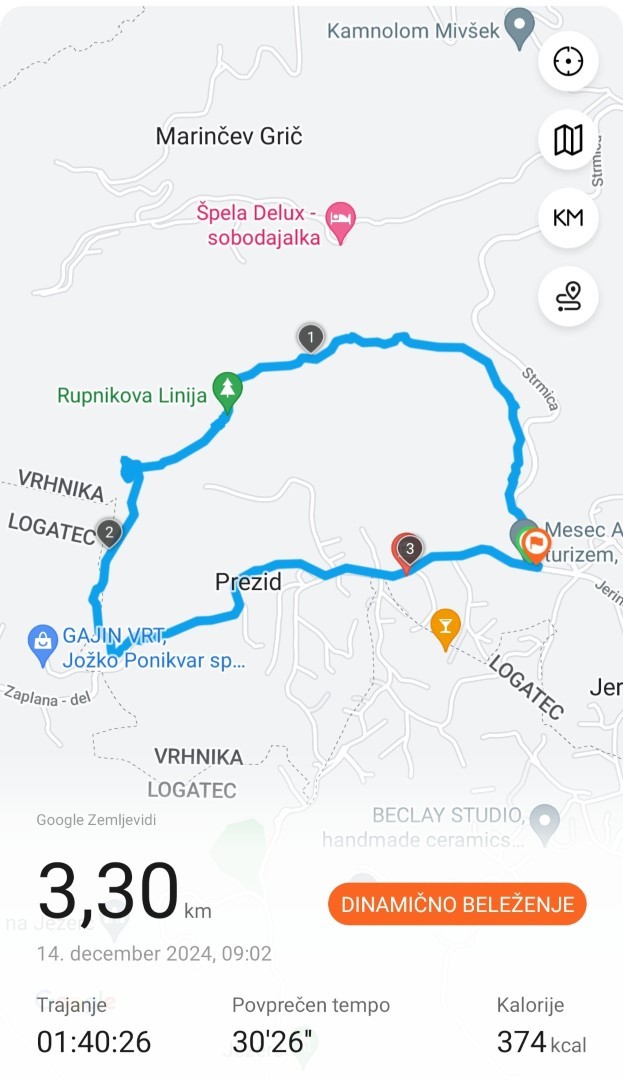Tap the Kamnolom Mivšek place pin
The image size is (623, 1080).
click(518, 28)
